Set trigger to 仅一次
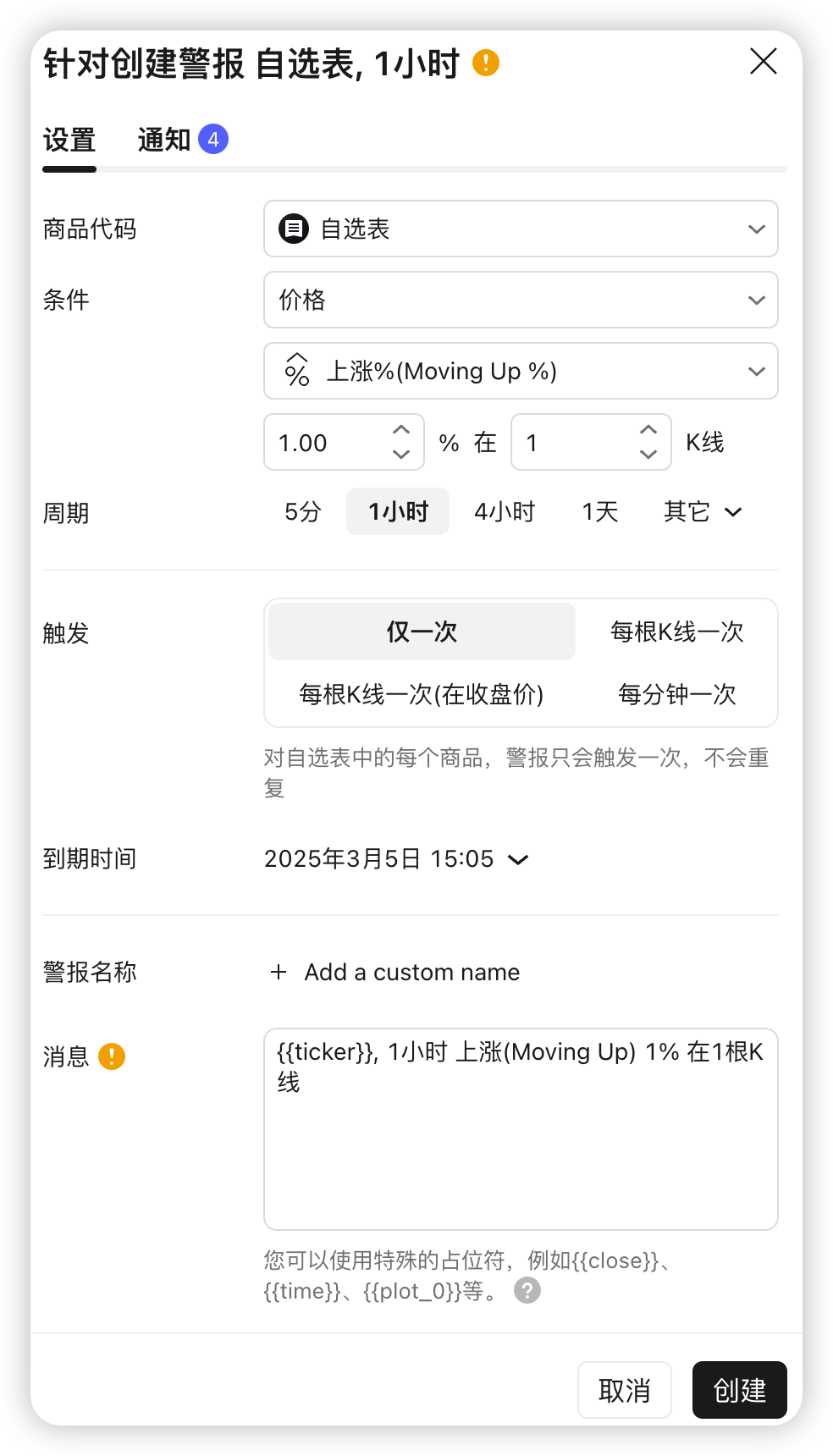The width and height of the screenshot is (833, 1456). pyautogui.click(x=422, y=631)
